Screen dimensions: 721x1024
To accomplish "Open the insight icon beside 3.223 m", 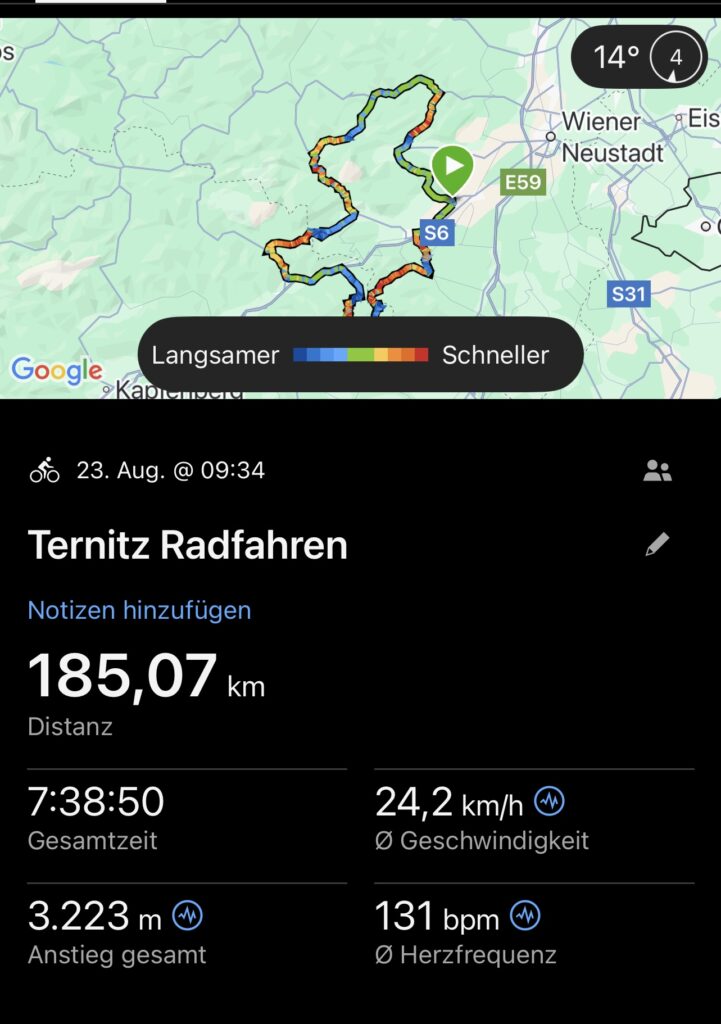I will coord(188,915).
